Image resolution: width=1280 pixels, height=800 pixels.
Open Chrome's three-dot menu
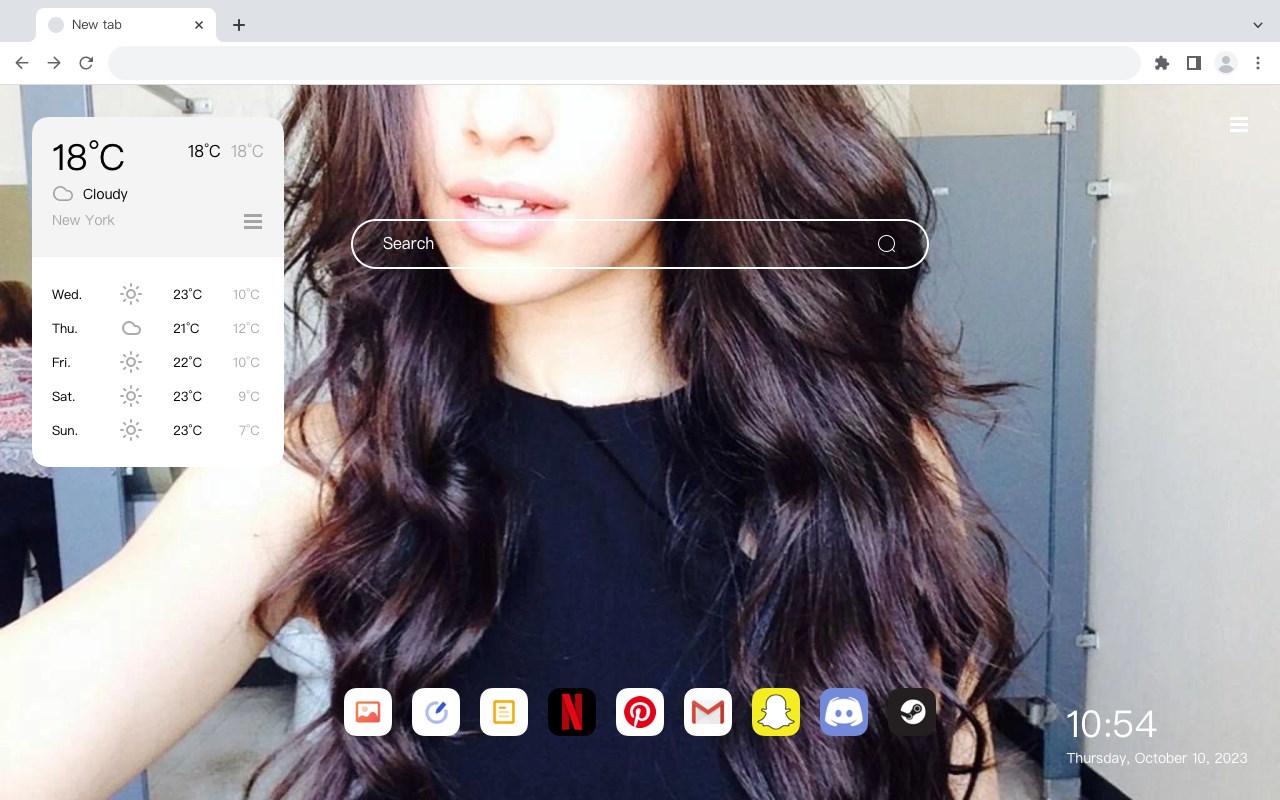pyautogui.click(x=1258, y=63)
